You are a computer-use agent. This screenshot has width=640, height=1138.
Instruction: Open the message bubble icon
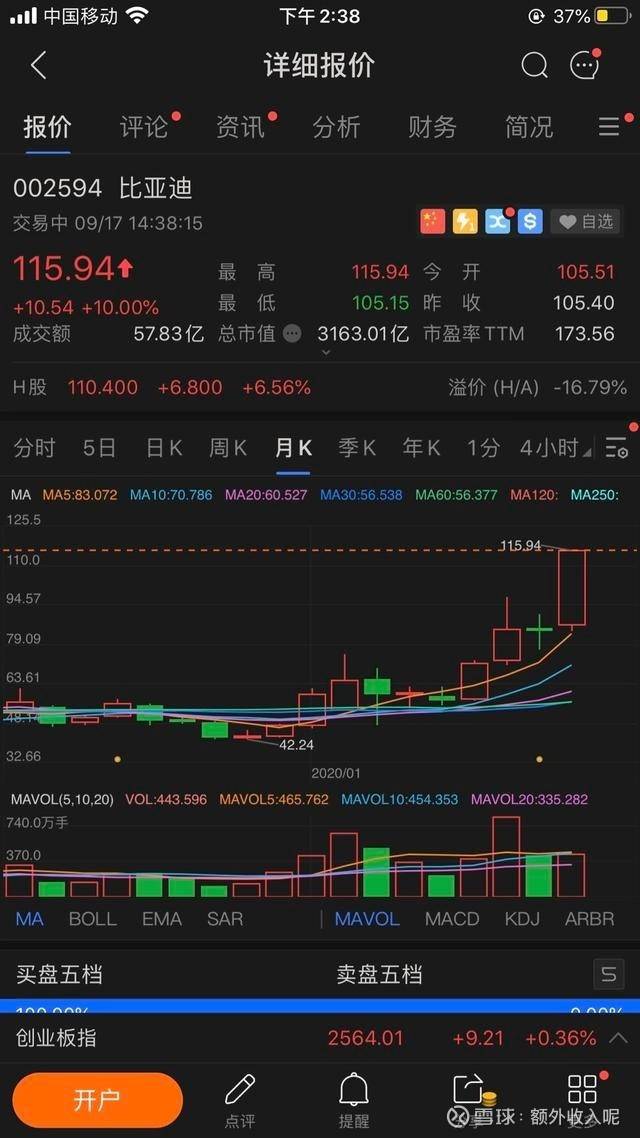click(x=585, y=65)
